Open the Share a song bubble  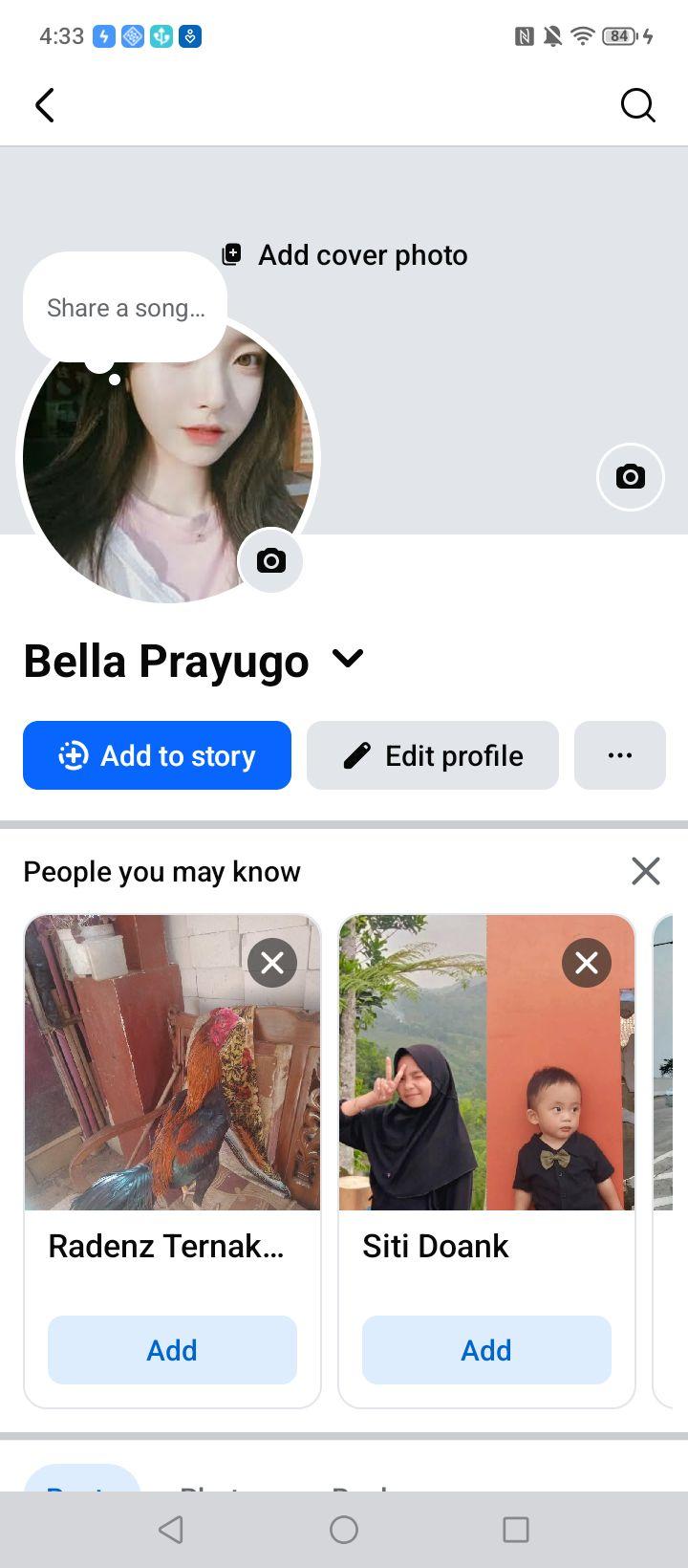125,307
